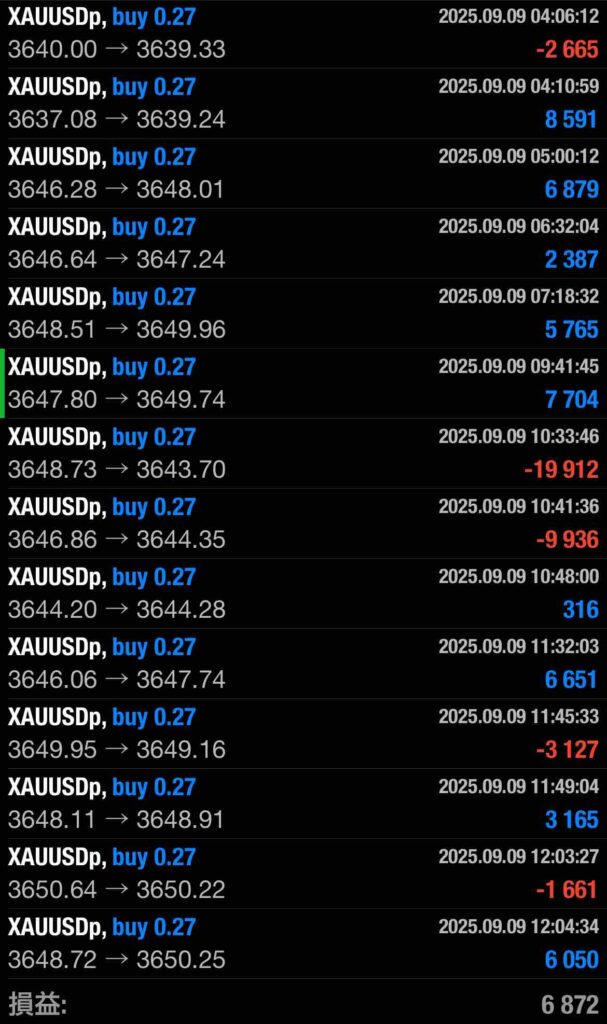Screen dimensions: 607x1024
Task: Expand the -19 912 loss trade at 10:33:46
Action: pyautogui.click(x=303, y=453)
